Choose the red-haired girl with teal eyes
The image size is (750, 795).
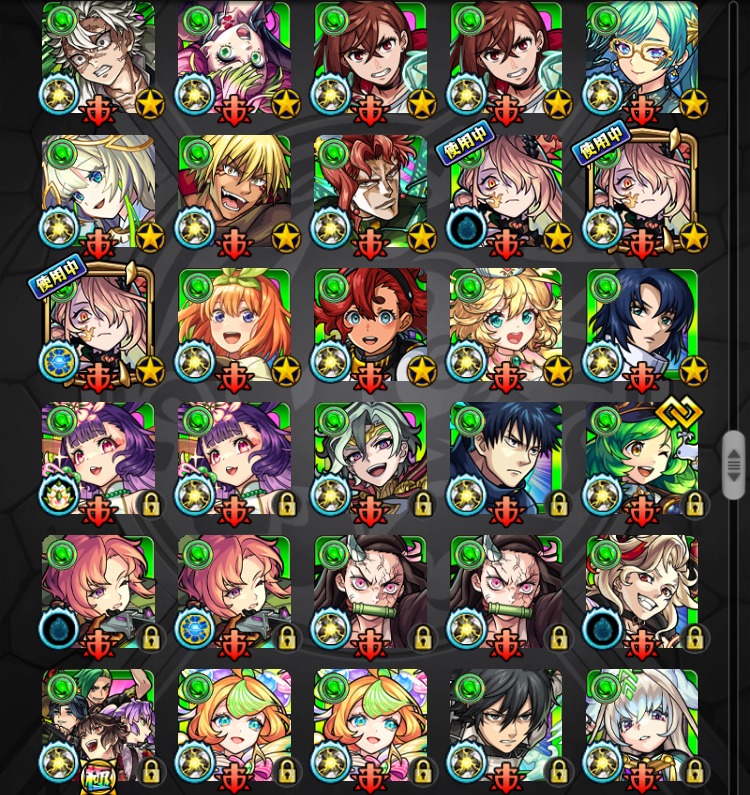(370, 326)
